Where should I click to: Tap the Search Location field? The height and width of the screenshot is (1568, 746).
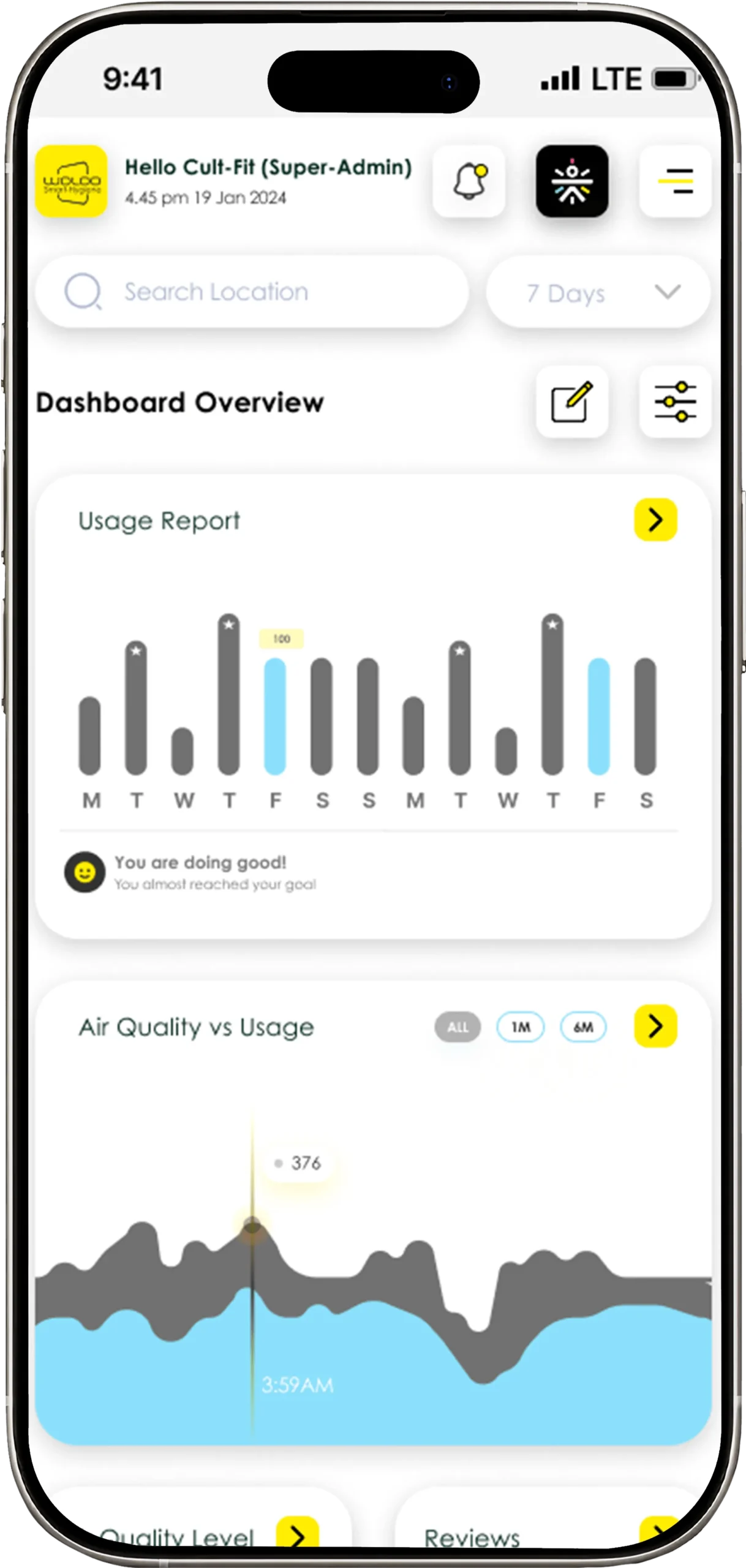point(252,292)
